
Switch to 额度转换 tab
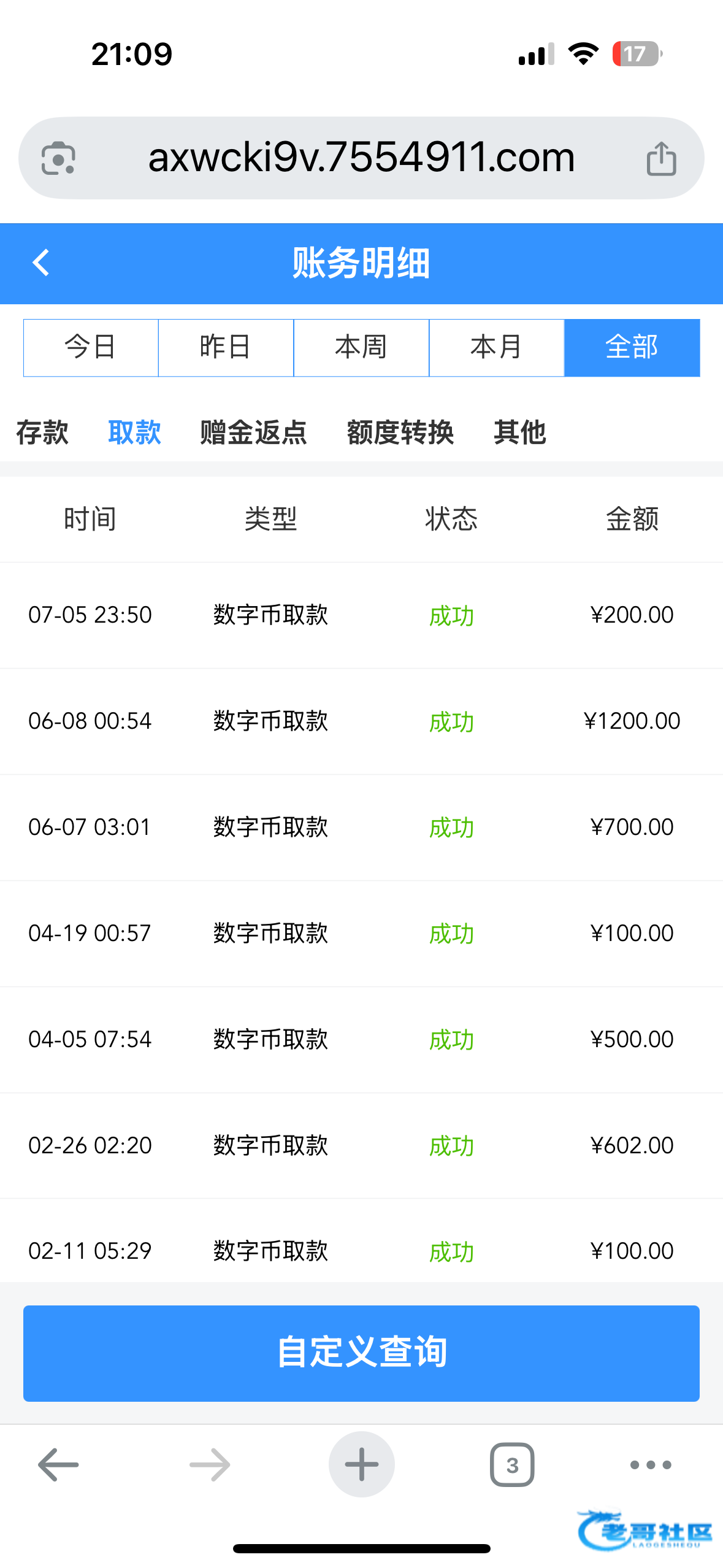coord(400,432)
